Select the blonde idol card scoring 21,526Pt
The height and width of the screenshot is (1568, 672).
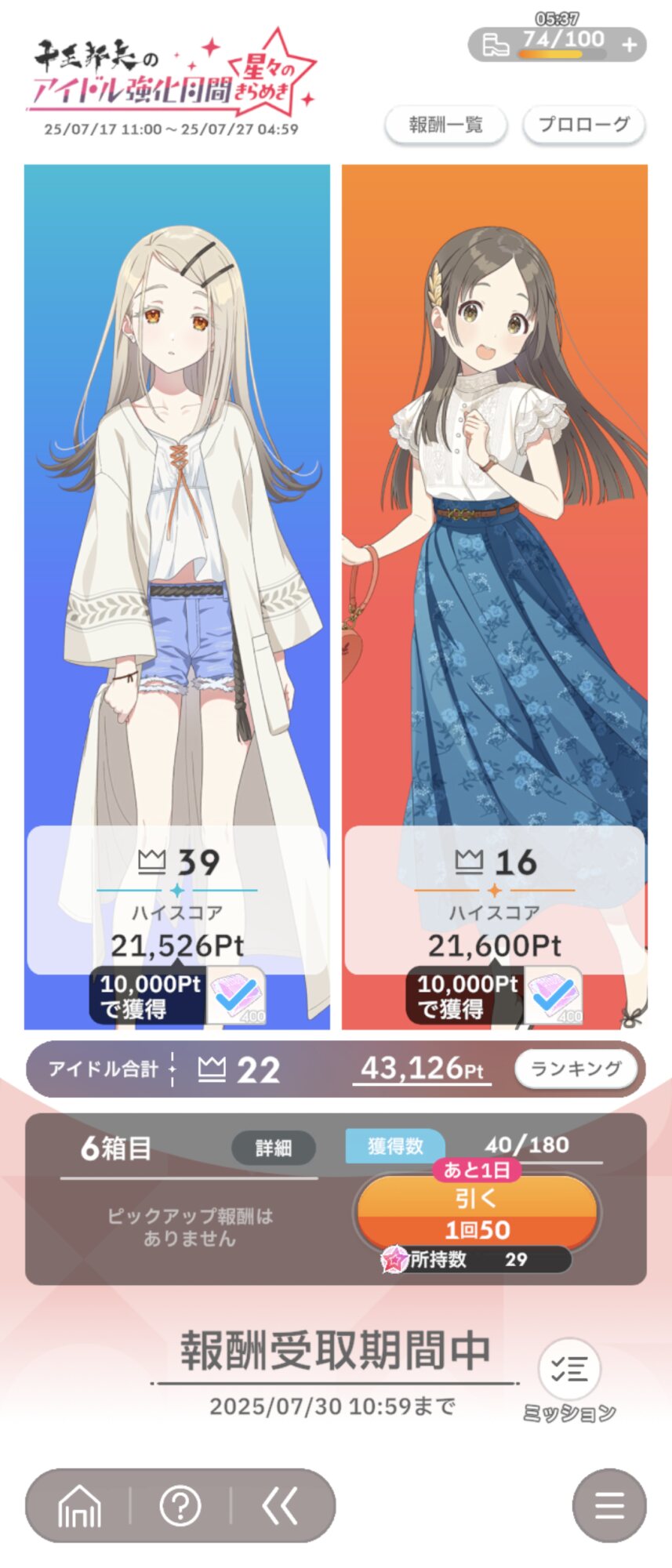click(177, 549)
